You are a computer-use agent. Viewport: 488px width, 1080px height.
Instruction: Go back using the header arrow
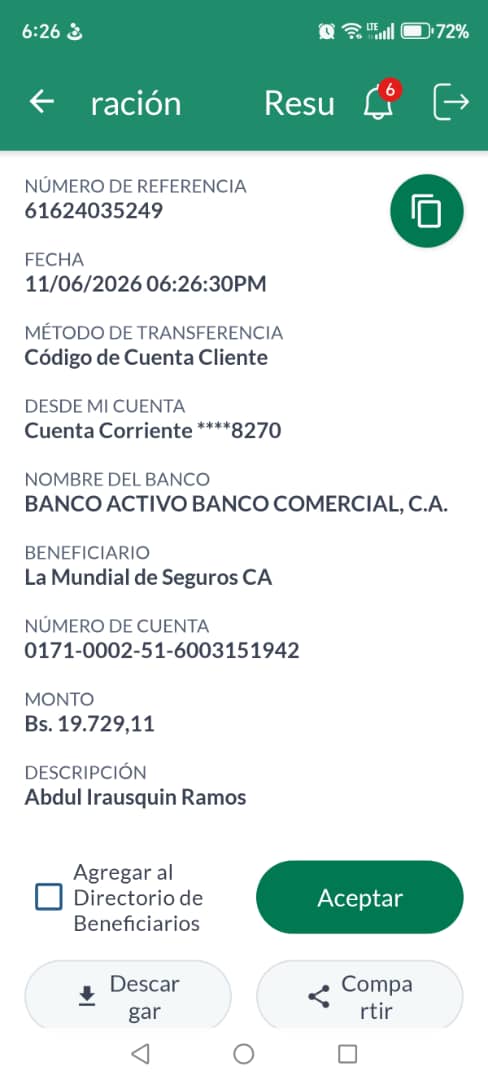click(42, 102)
